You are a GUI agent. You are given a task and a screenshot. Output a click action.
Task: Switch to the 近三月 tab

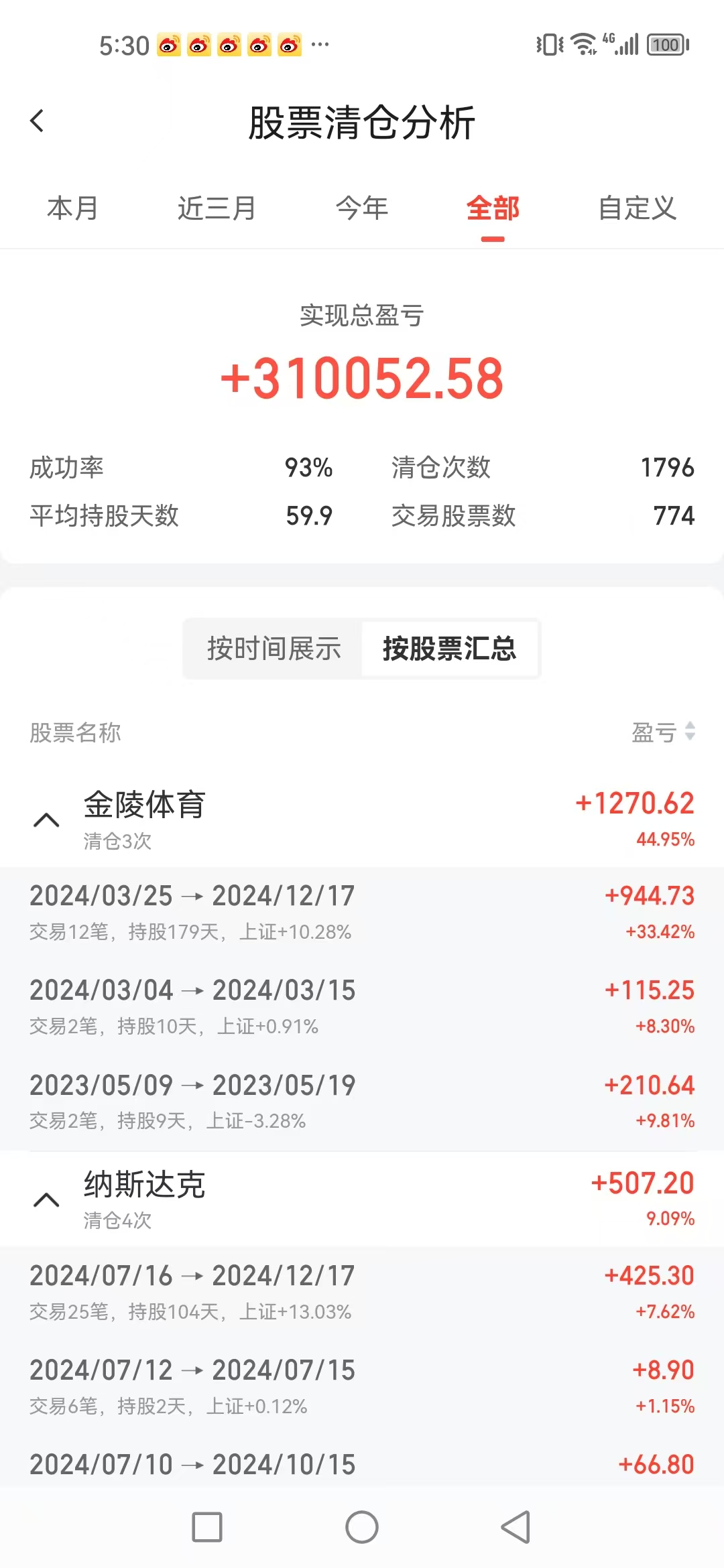[x=217, y=208]
